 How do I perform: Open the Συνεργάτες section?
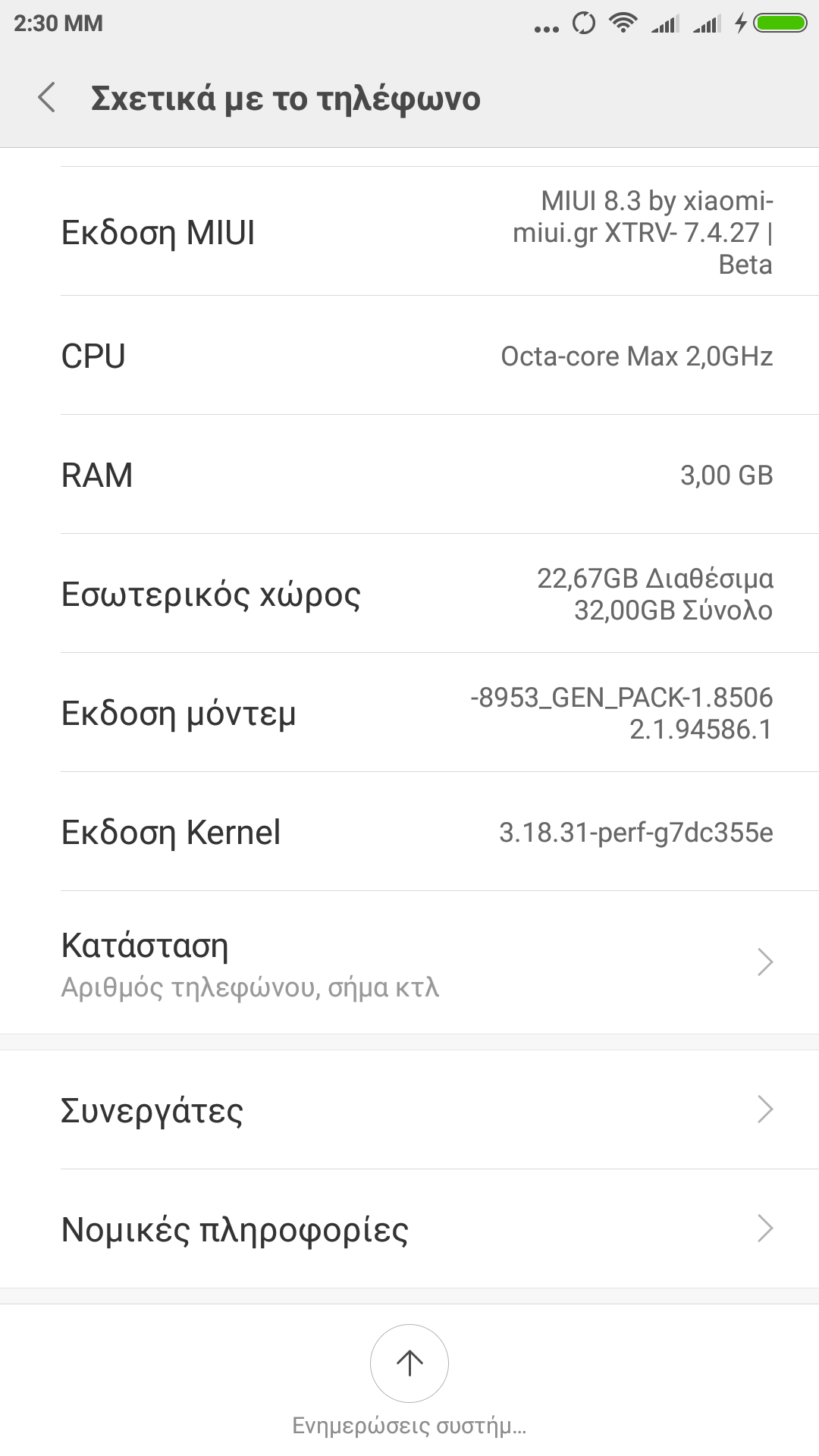[409, 1109]
